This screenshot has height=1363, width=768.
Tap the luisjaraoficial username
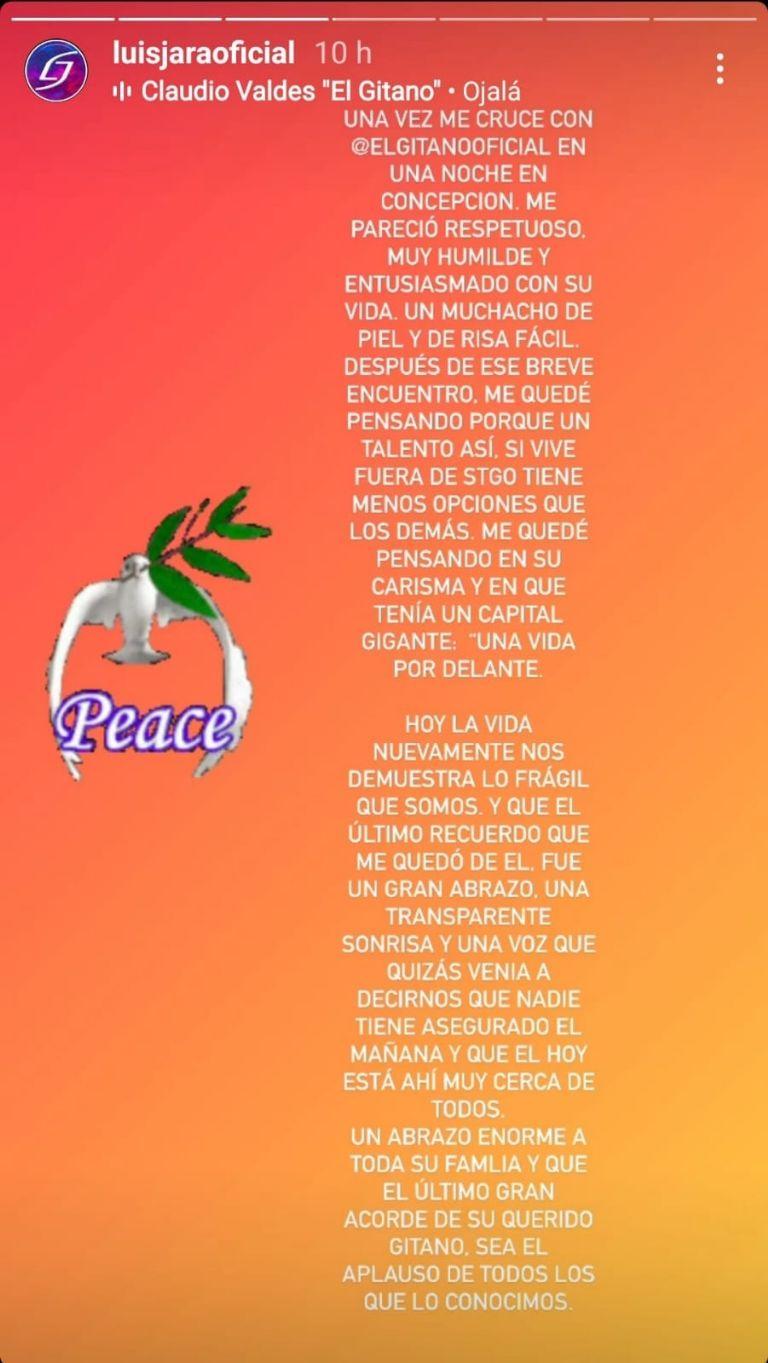204,53
